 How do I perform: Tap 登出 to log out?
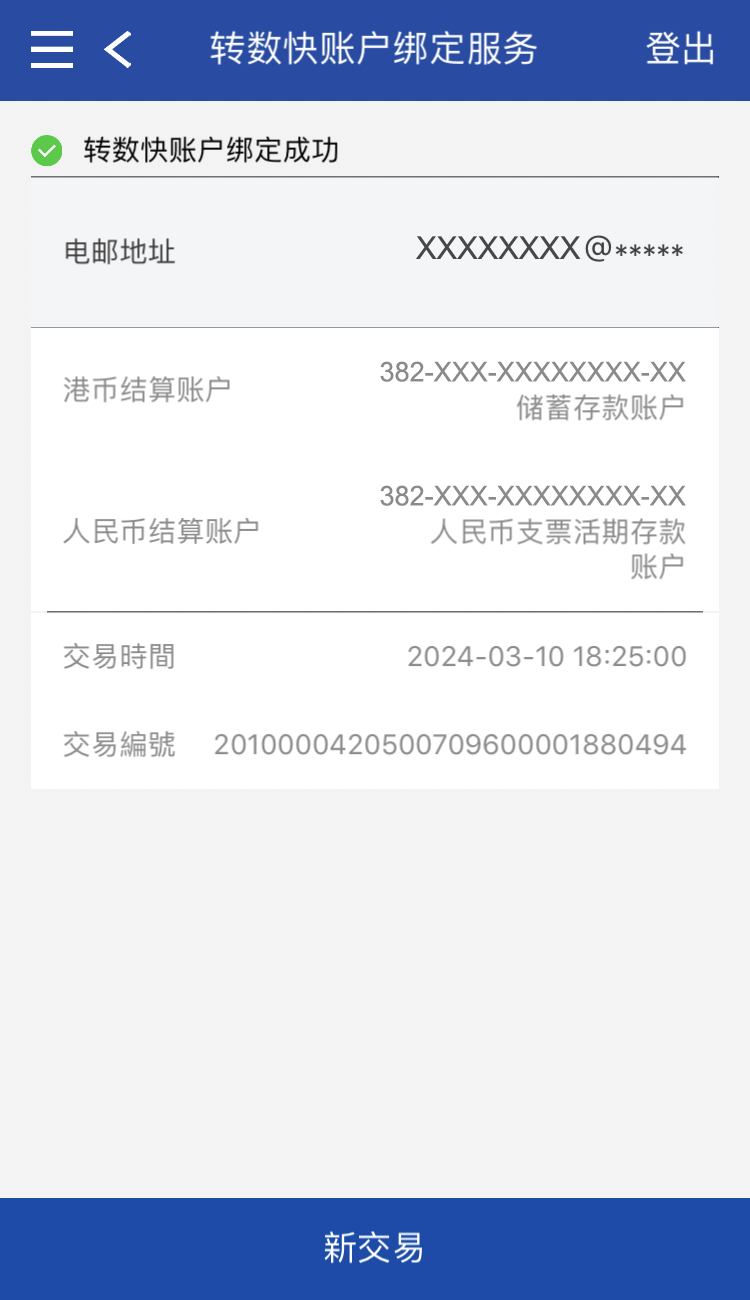point(680,49)
